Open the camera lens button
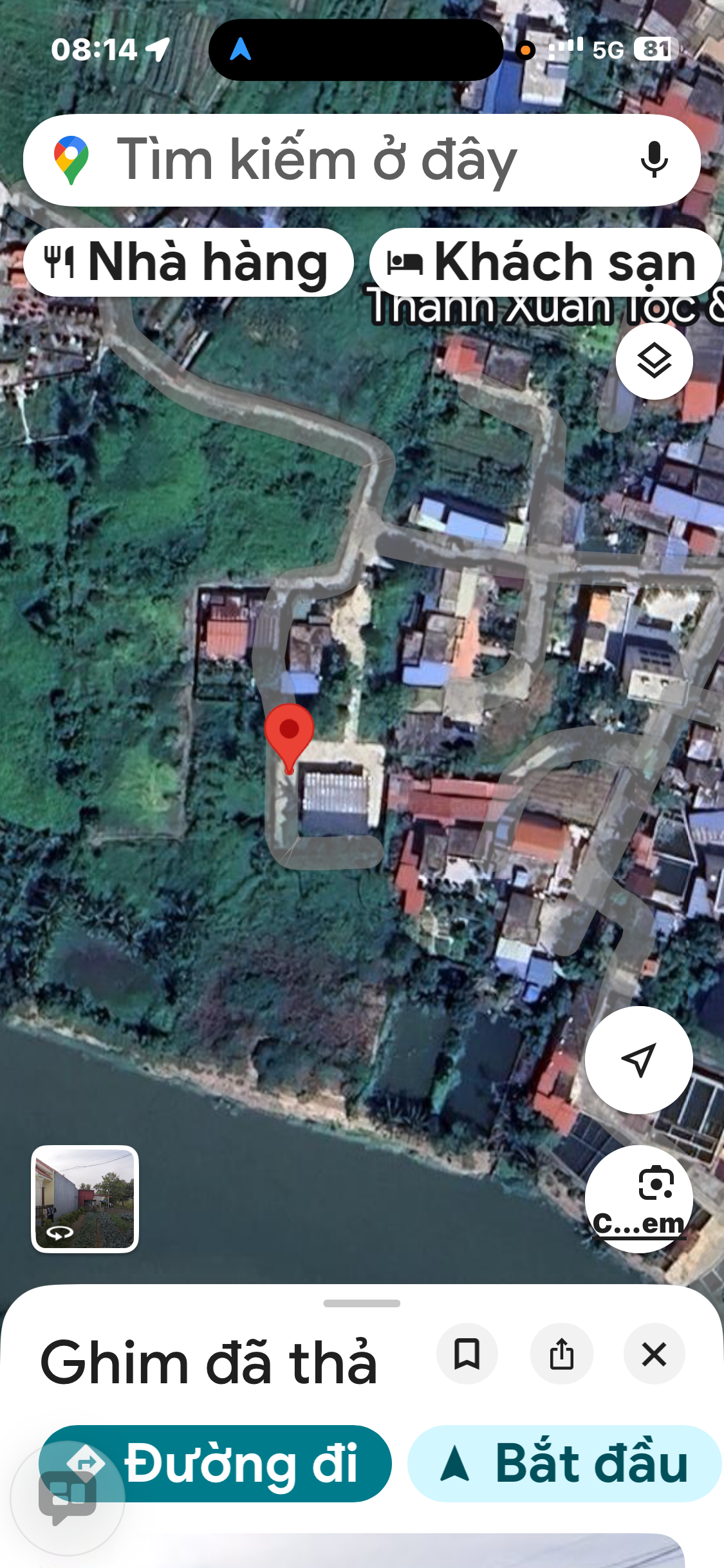The width and height of the screenshot is (724, 1568). point(638,1199)
